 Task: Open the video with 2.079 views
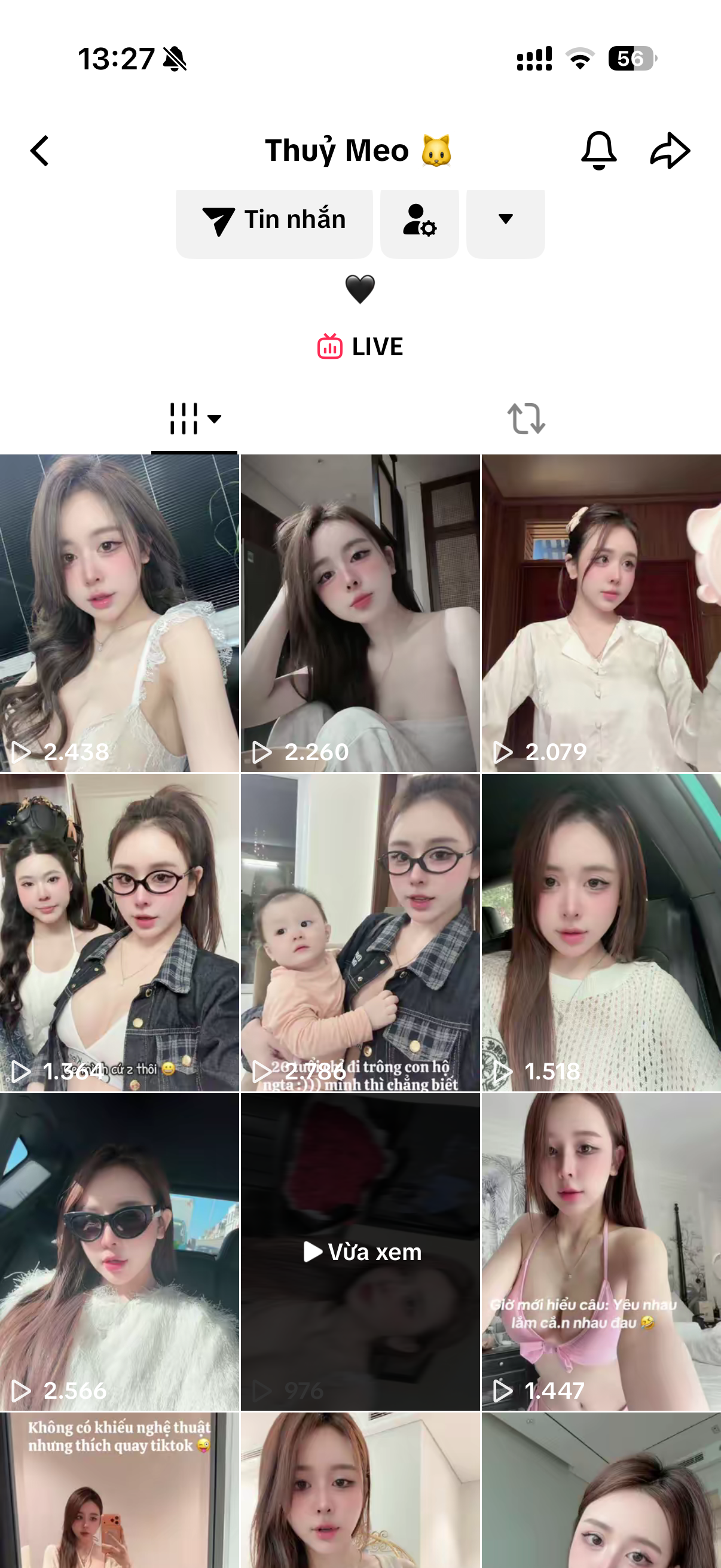click(601, 612)
